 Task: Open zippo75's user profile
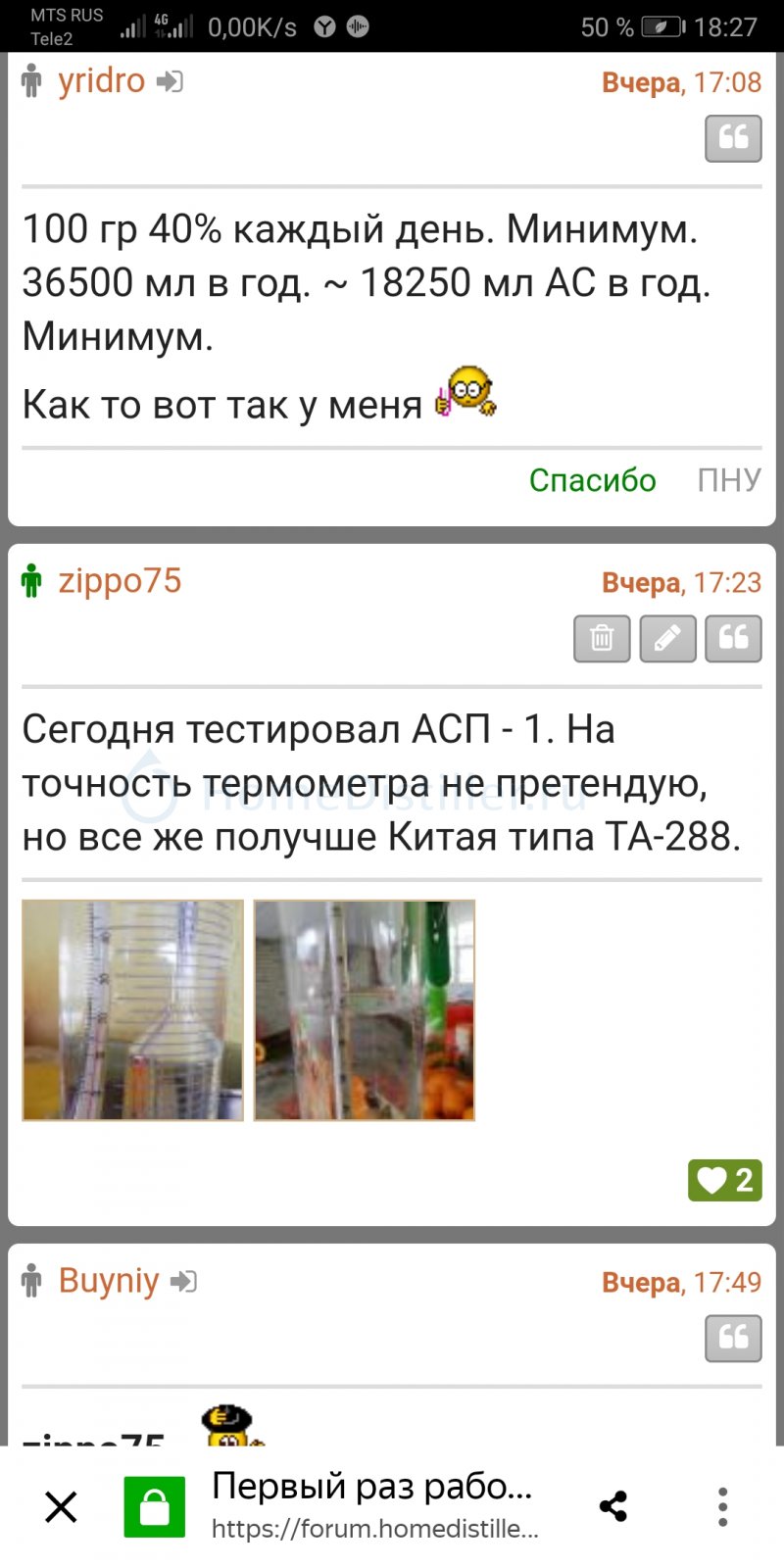[x=120, y=580]
